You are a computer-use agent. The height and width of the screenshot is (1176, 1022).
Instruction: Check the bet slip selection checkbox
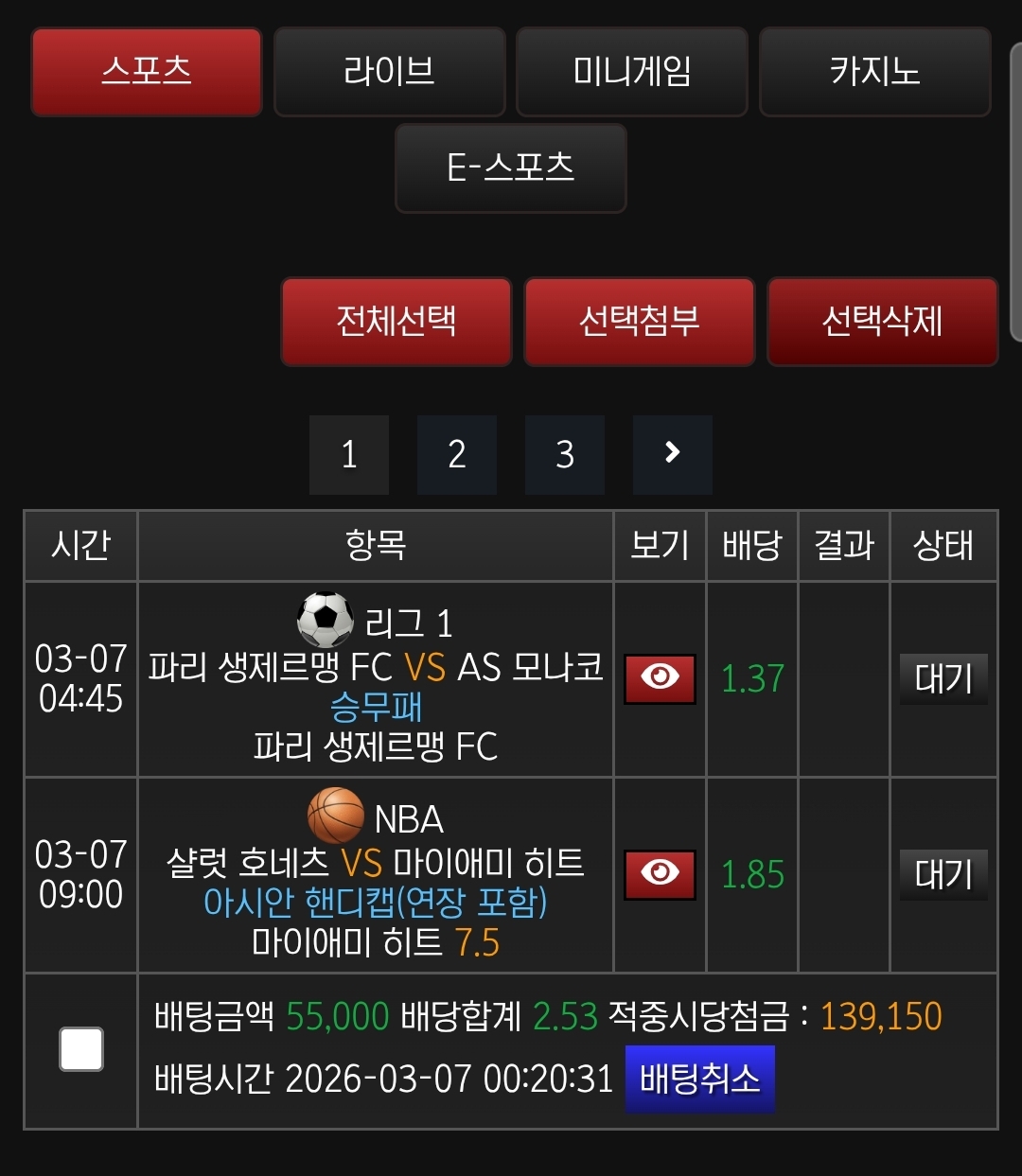click(x=81, y=1049)
